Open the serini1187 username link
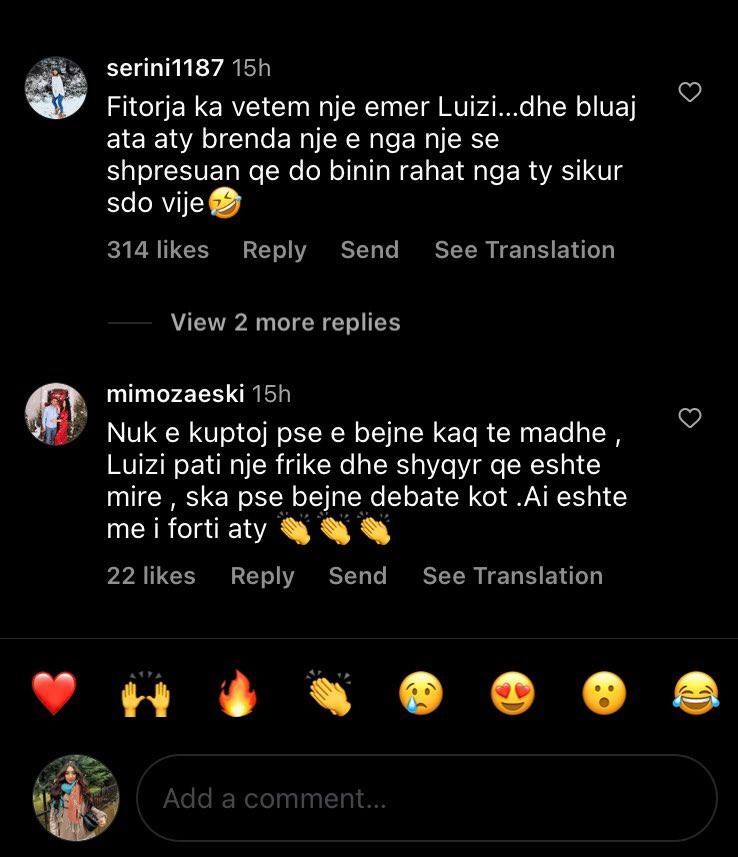This screenshot has width=738, height=857. pos(165,68)
